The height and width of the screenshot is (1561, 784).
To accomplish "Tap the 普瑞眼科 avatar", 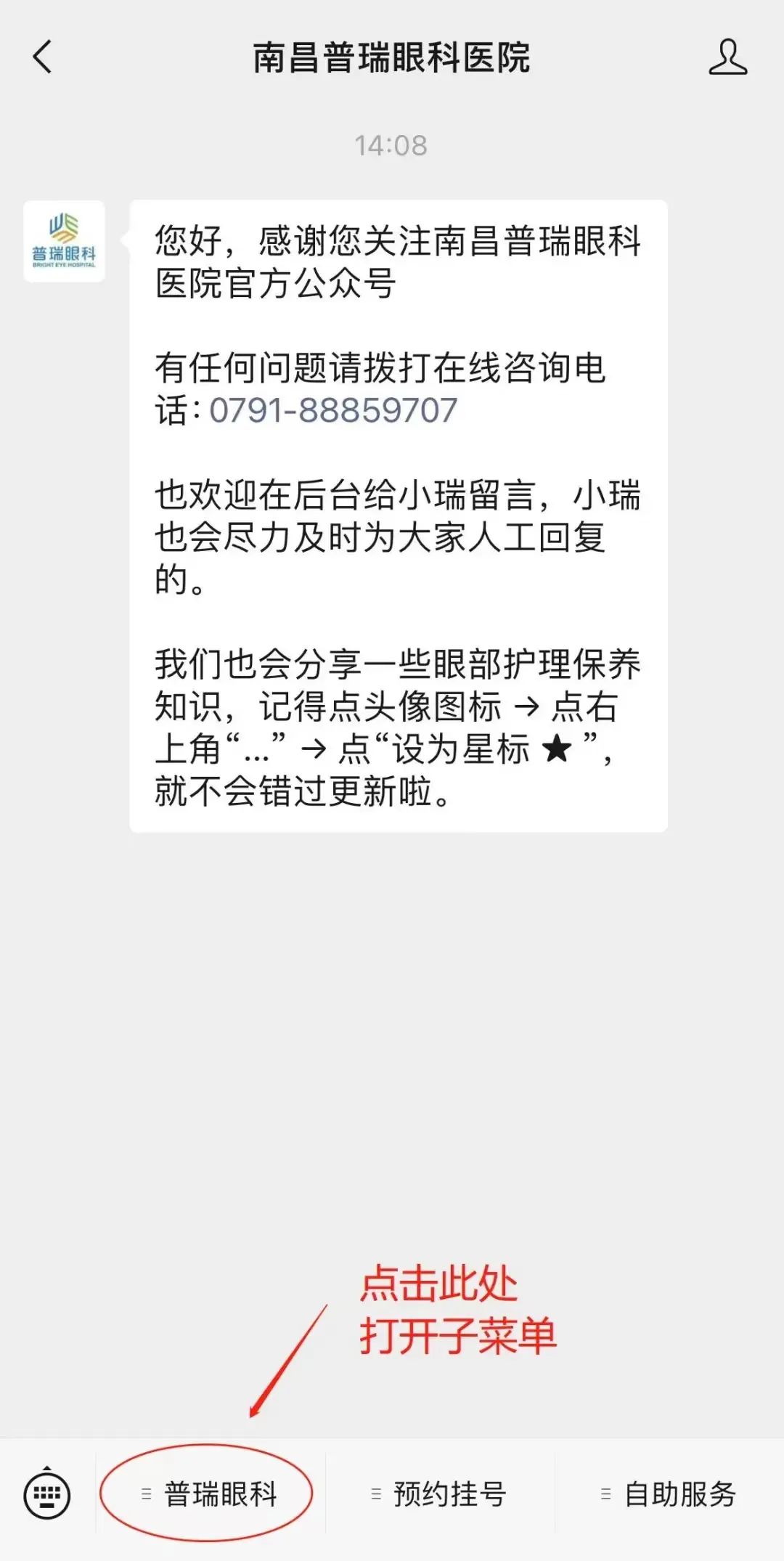I will [64, 241].
